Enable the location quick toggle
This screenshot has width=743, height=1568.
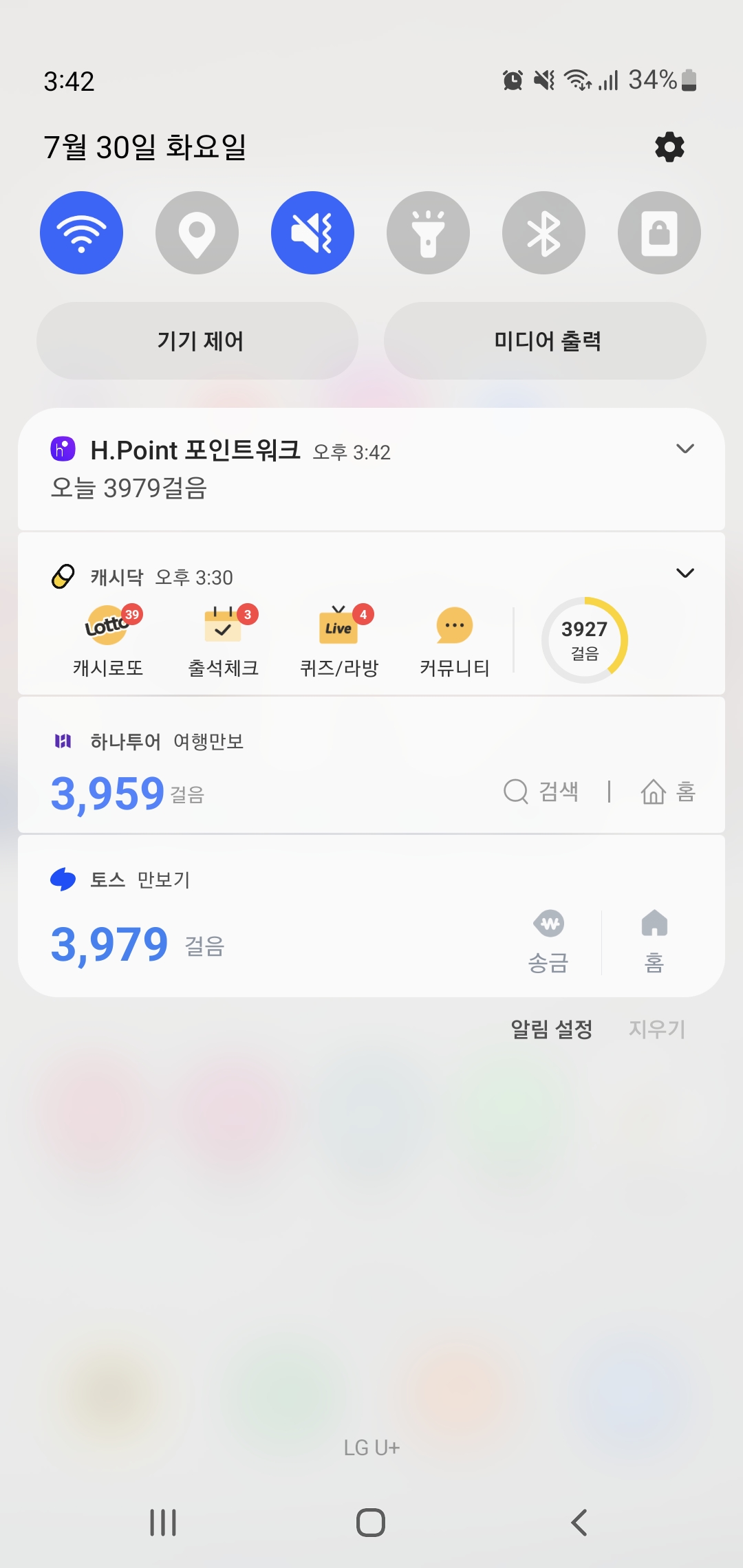(197, 233)
